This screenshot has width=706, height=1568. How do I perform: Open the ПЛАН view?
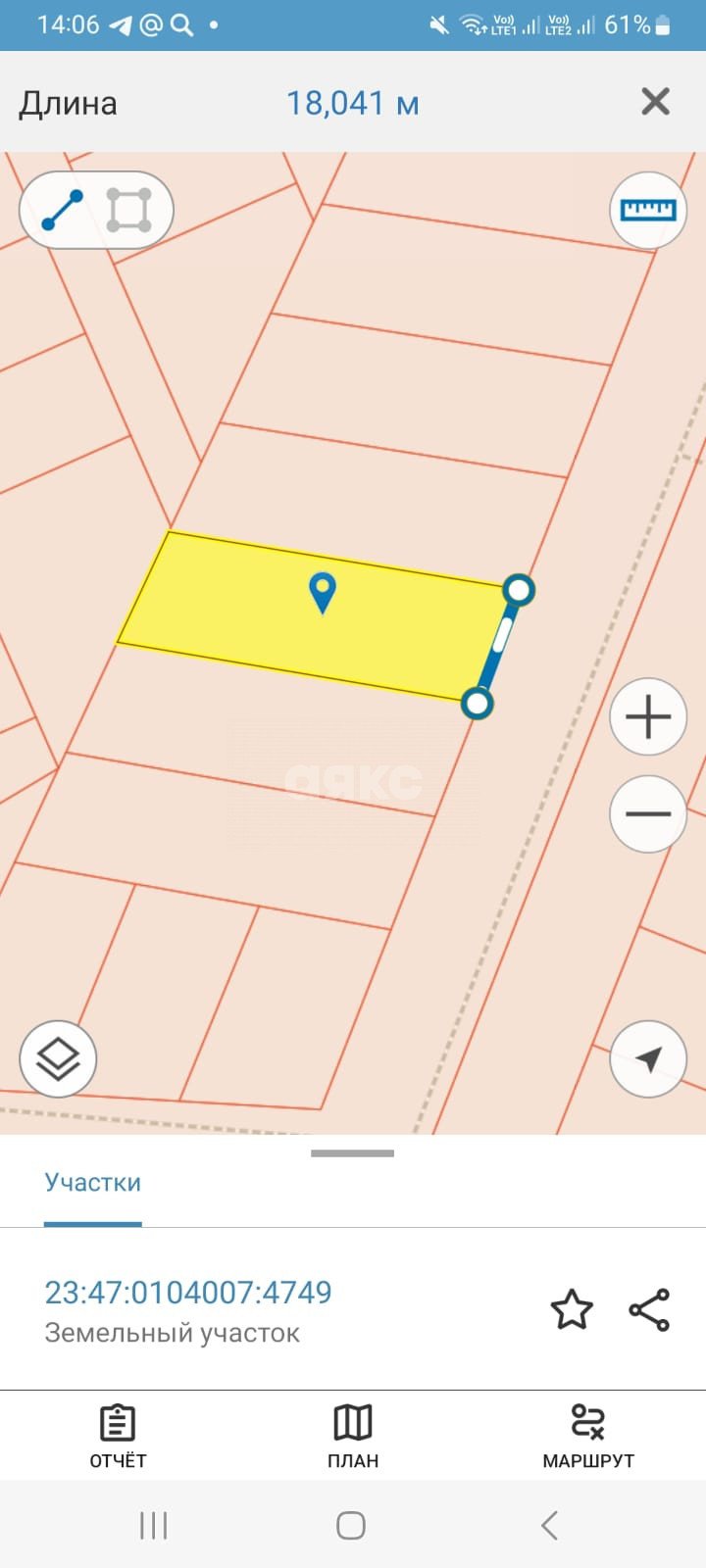(x=353, y=1436)
